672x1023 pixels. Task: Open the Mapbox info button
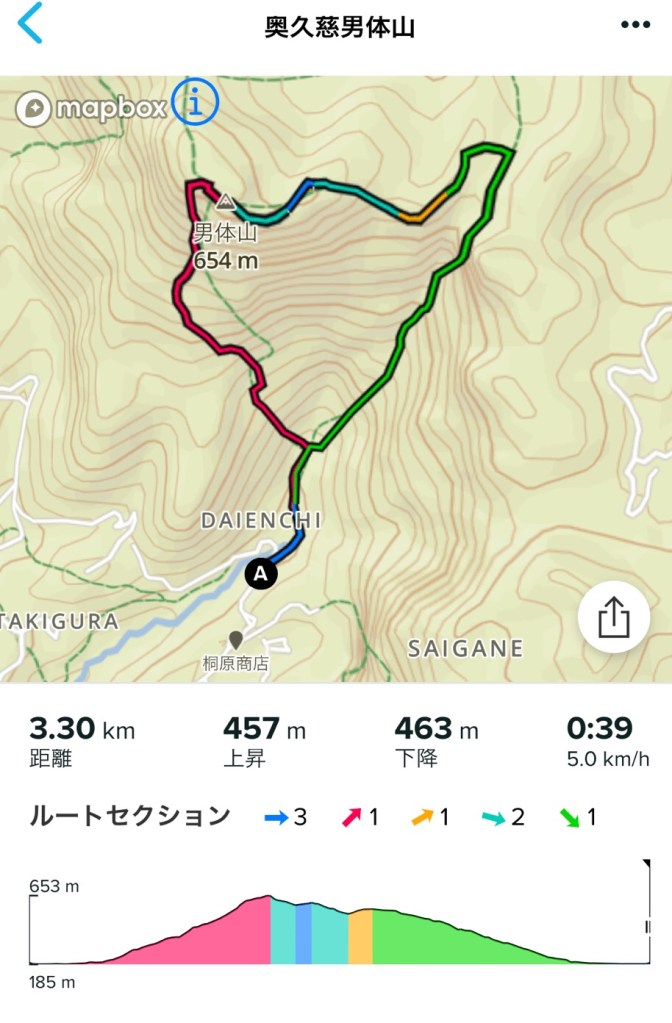tap(196, 101)
